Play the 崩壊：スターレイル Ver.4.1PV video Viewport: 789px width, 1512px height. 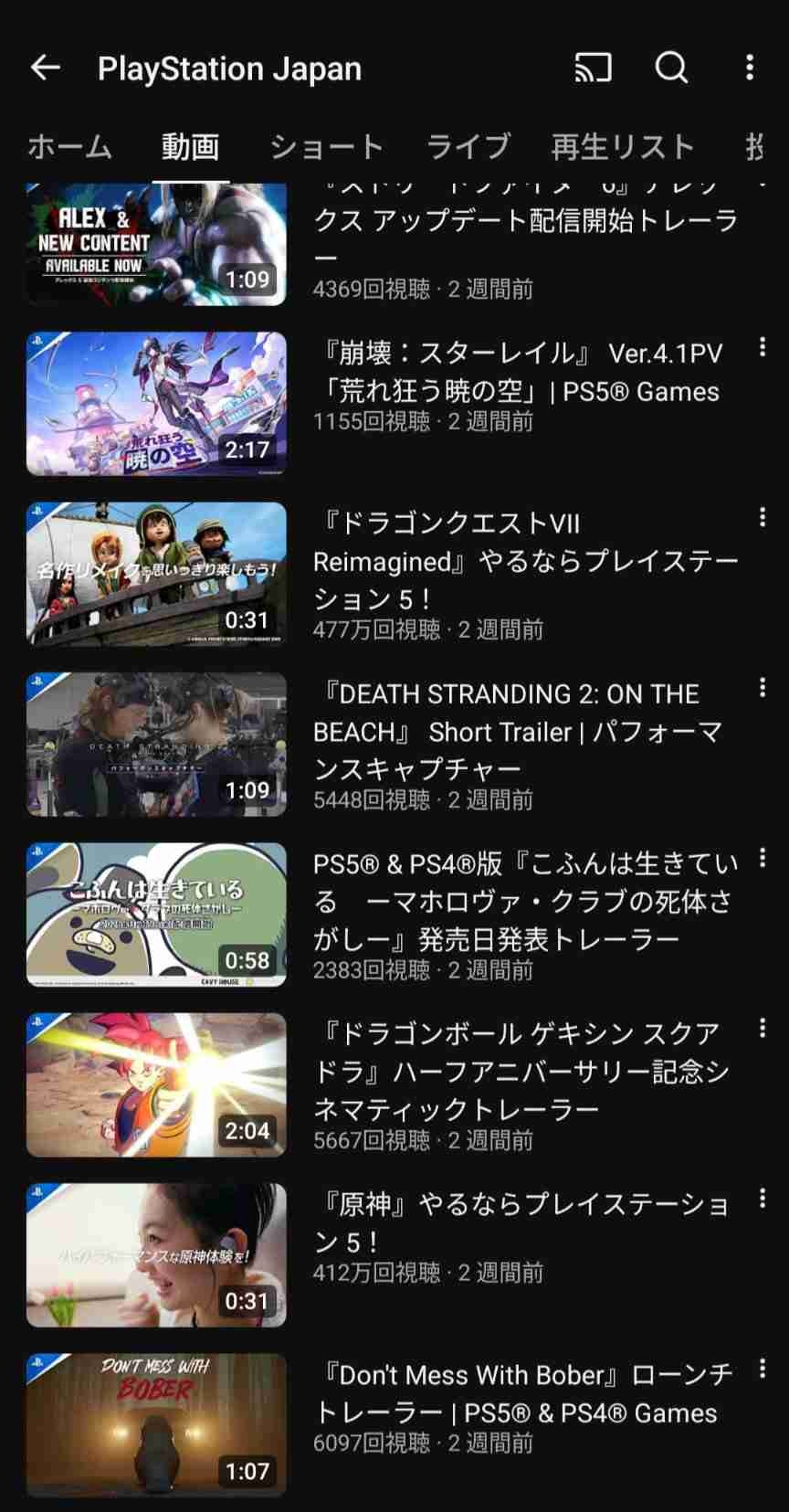click(x=156, y=404)
